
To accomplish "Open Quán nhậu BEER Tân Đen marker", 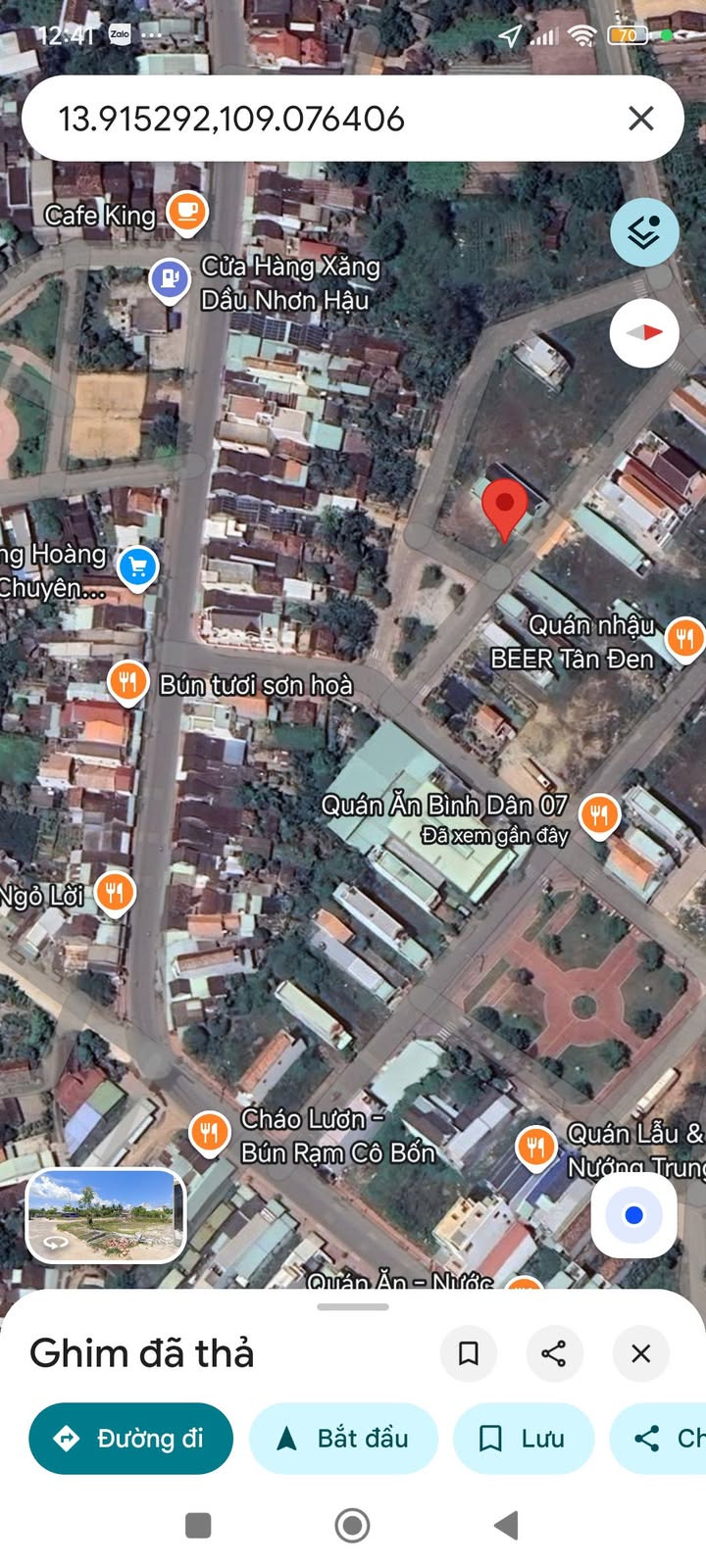I will click(684, 640).
